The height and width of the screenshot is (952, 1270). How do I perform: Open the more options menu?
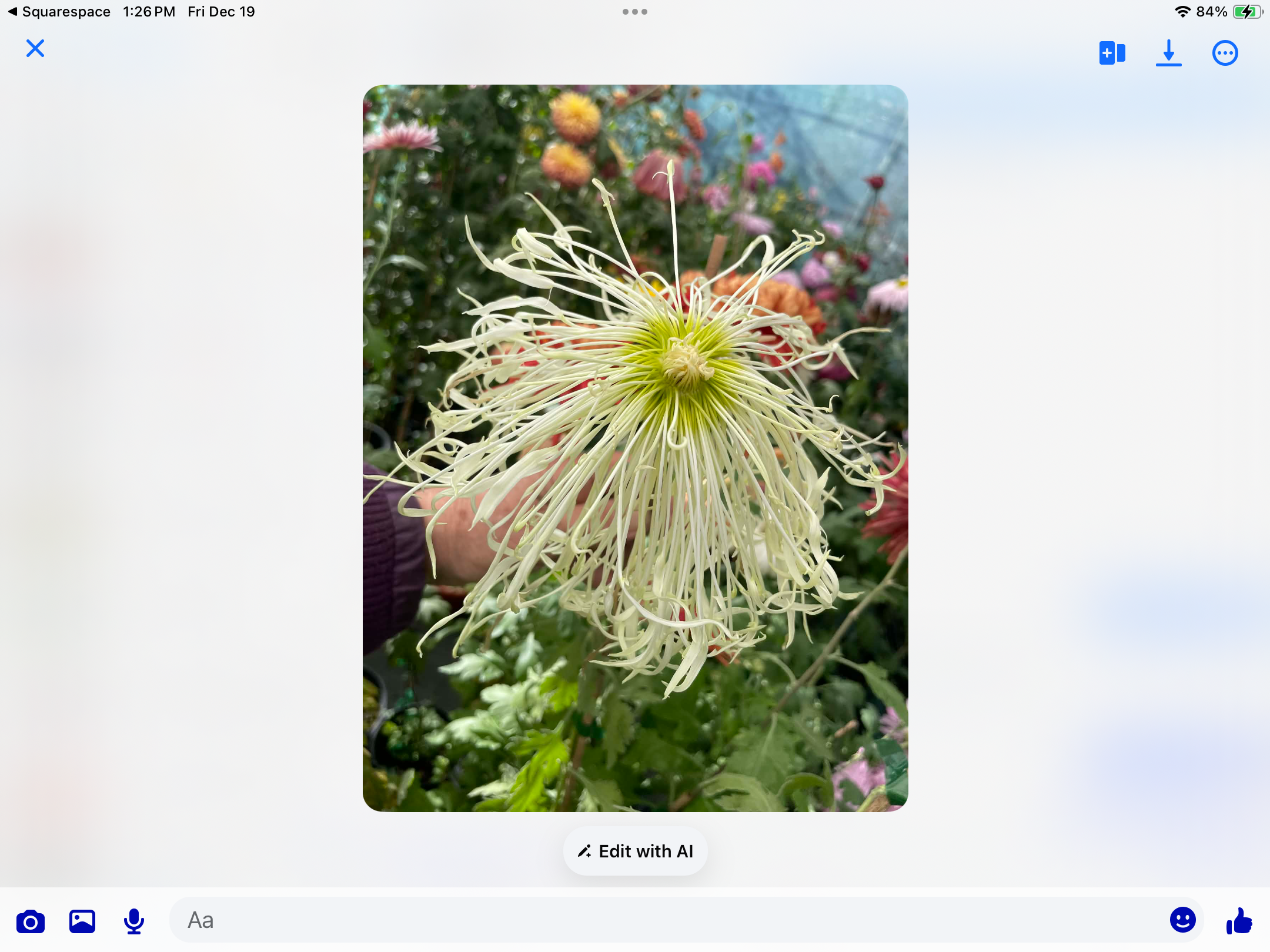click(1225, 53)
